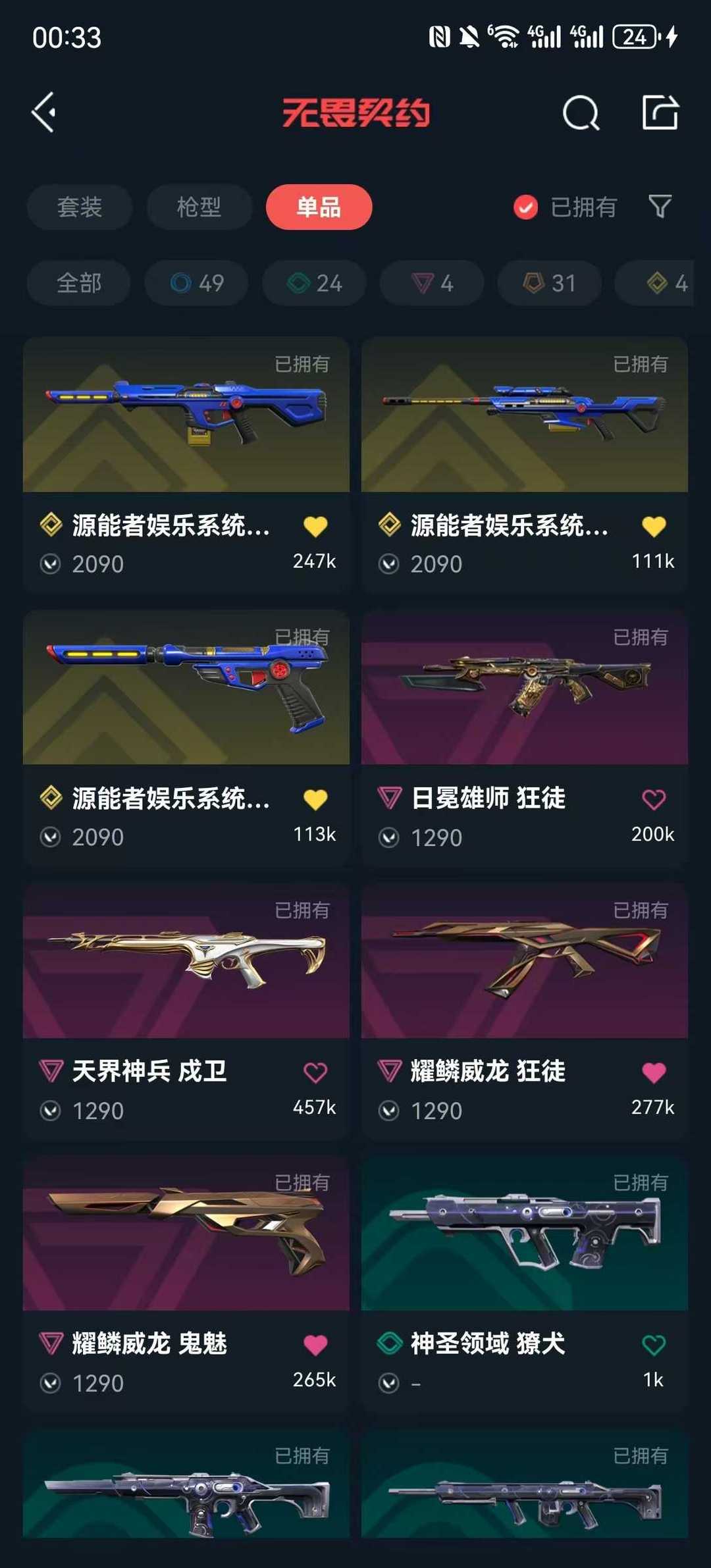
Task: Tap the heart on 神圣领域 獠犬
Action: coord(654,1344)
